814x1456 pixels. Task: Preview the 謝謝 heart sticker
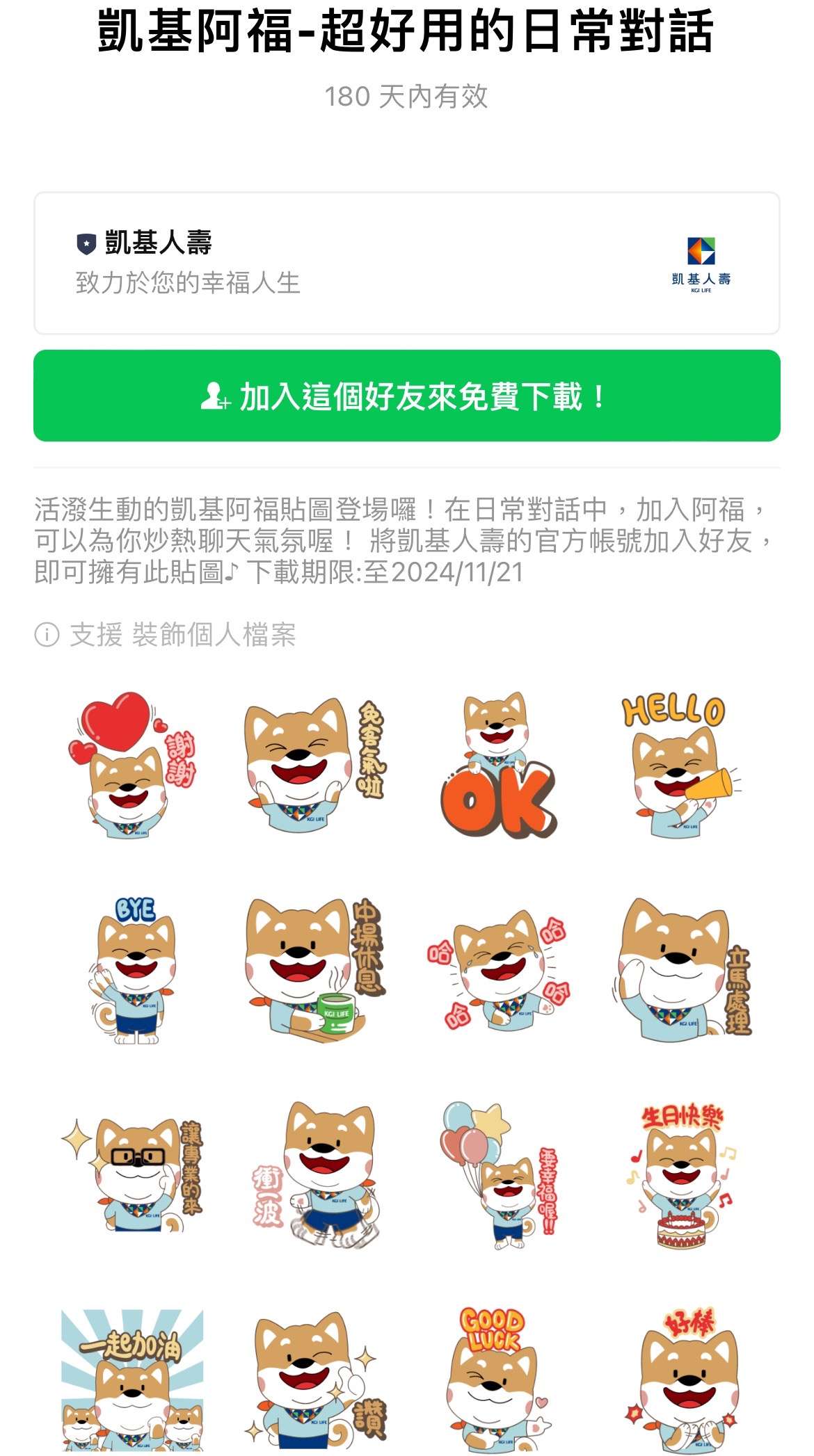132,765
